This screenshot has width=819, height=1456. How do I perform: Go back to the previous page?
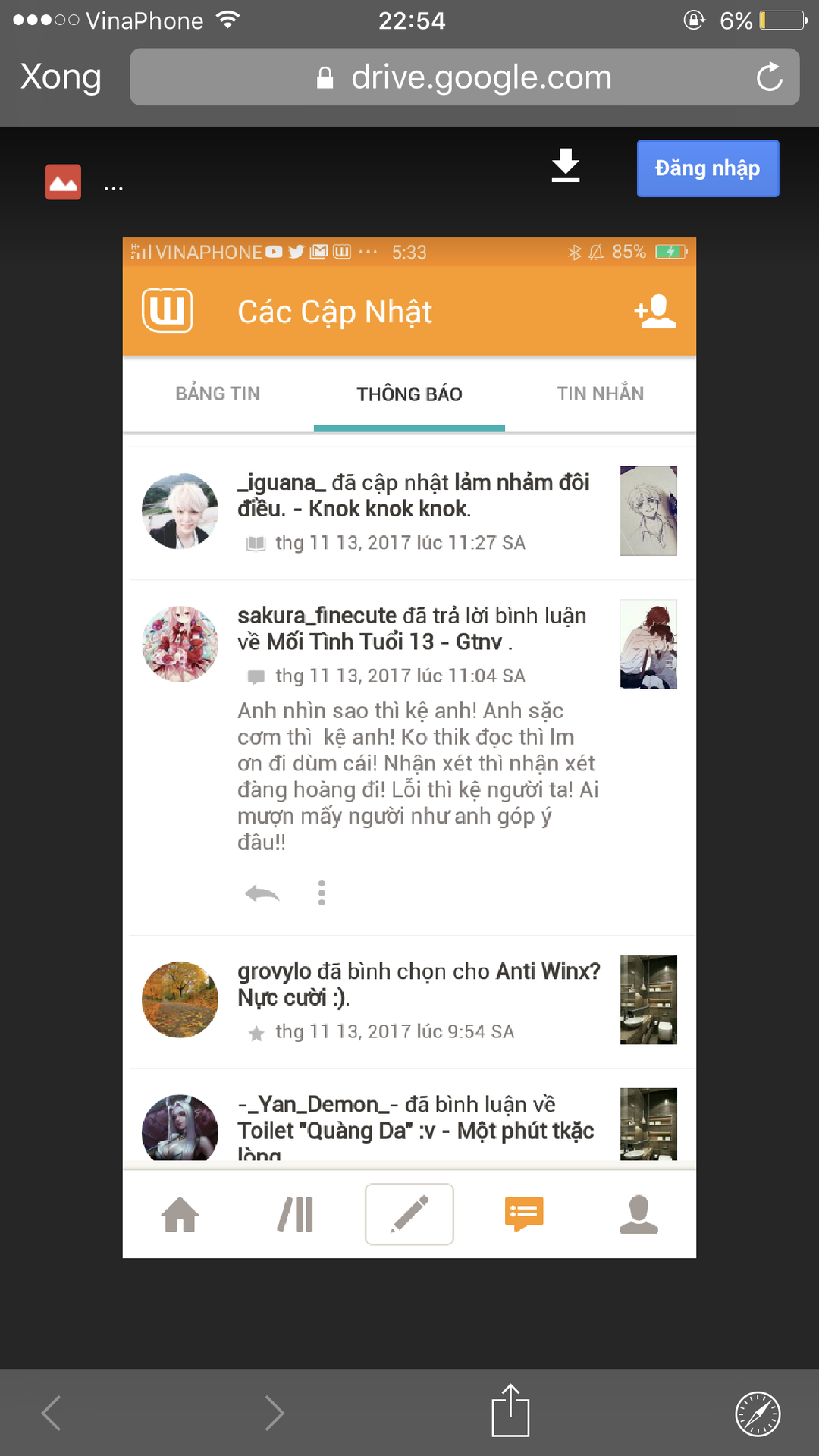coord(52,1413)
